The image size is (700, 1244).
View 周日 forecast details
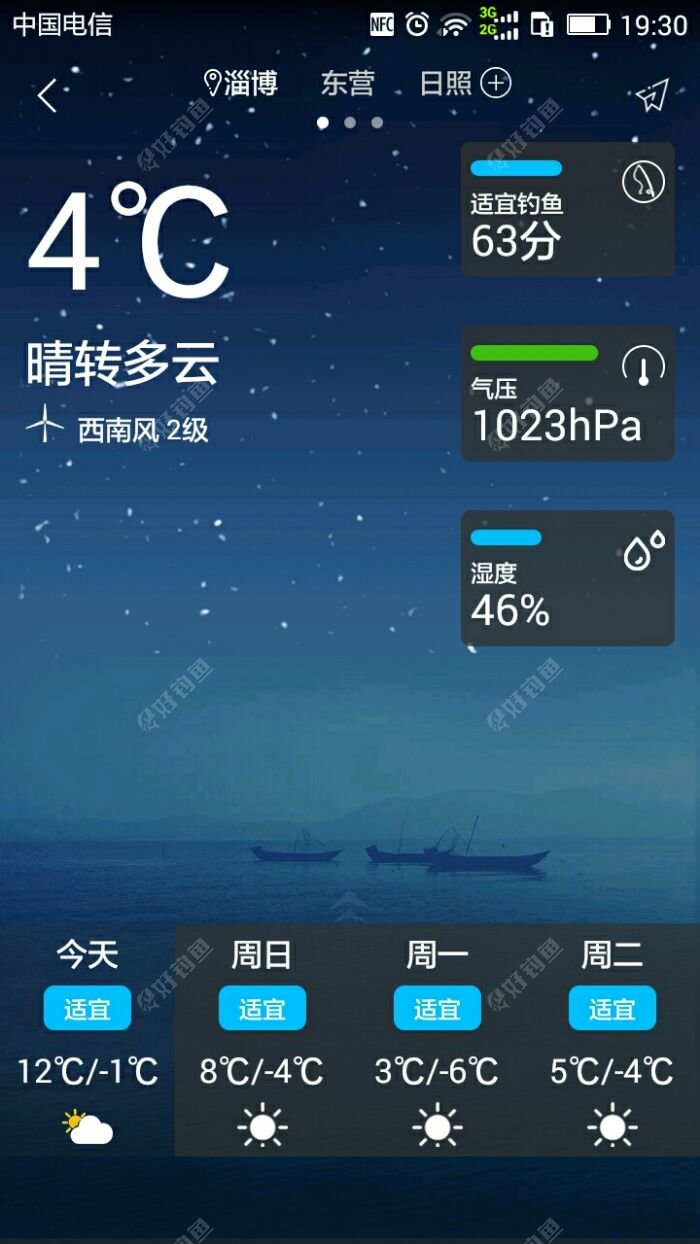point(262,1040)
